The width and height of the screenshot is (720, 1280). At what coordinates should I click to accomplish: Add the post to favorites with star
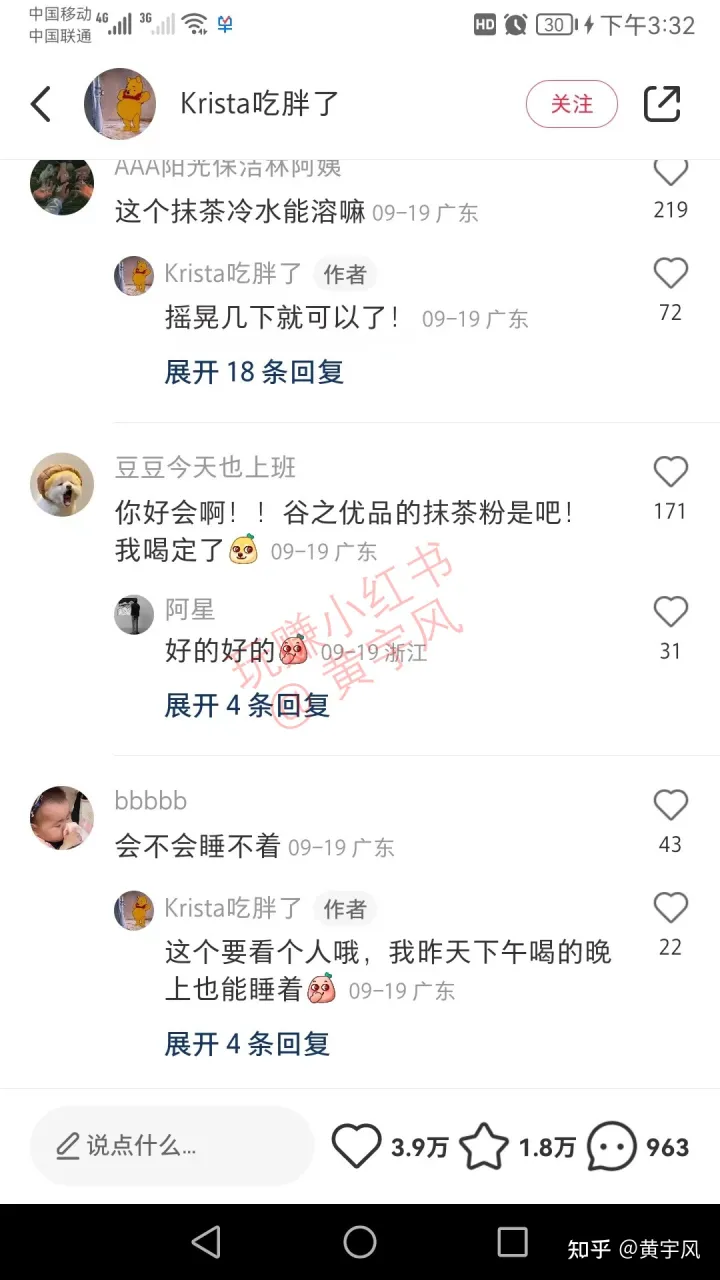484,1146
